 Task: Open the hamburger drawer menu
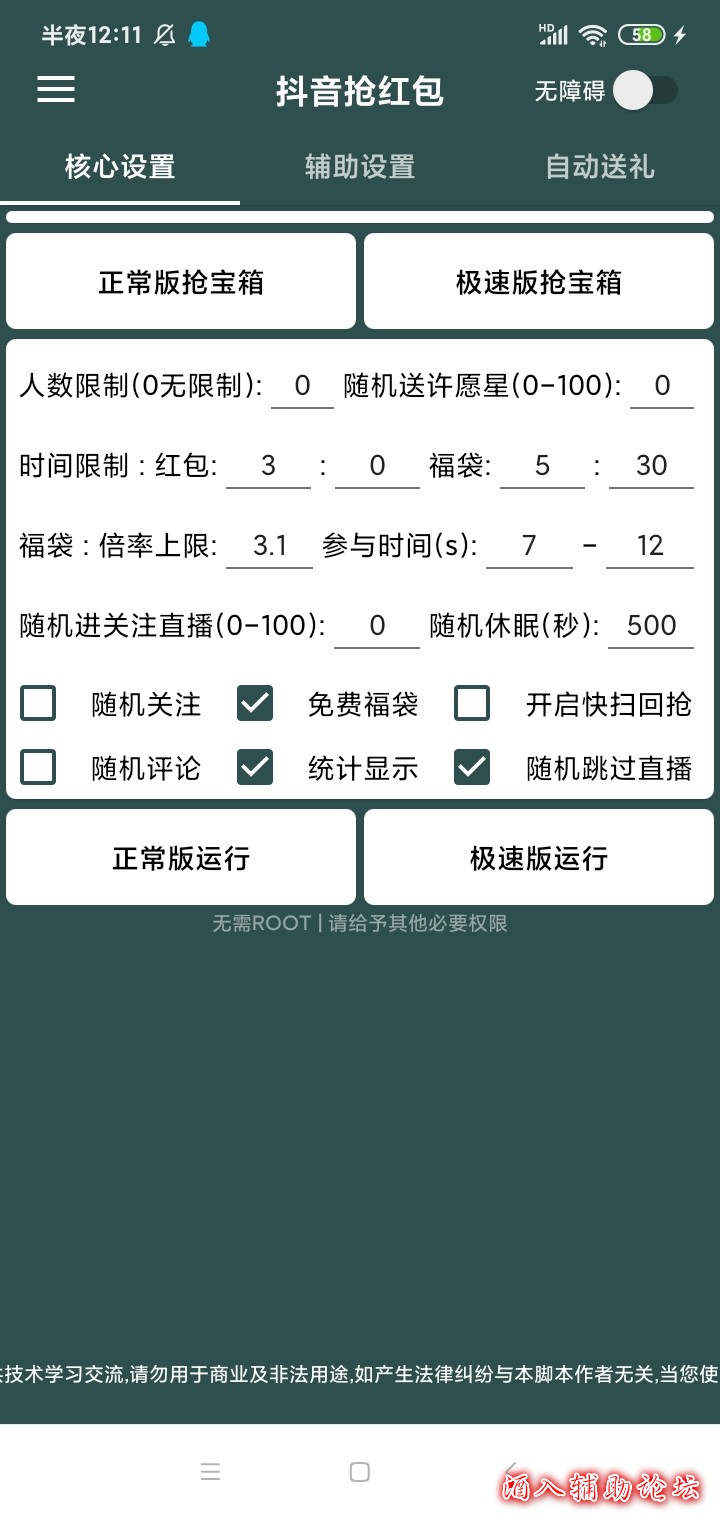(56, 90)
